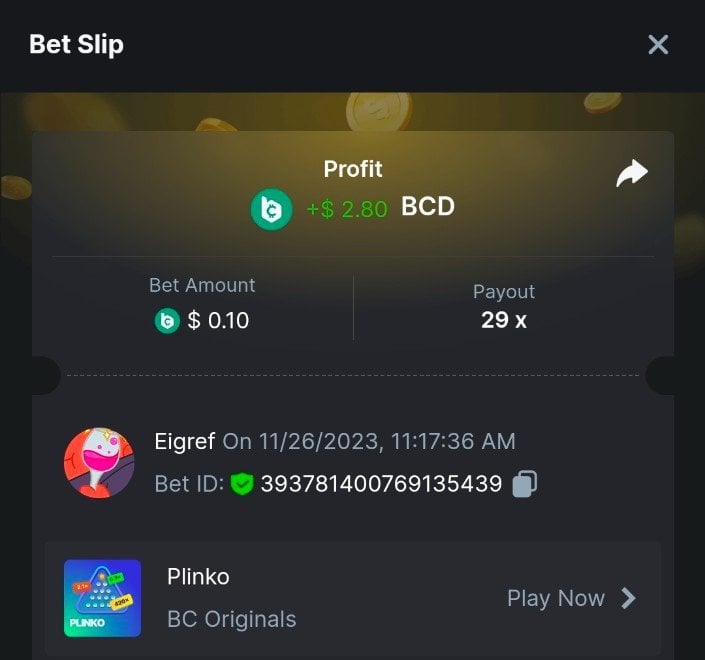Tap Play Now for Plinko
Screen dimensions: 705x660
571,598
